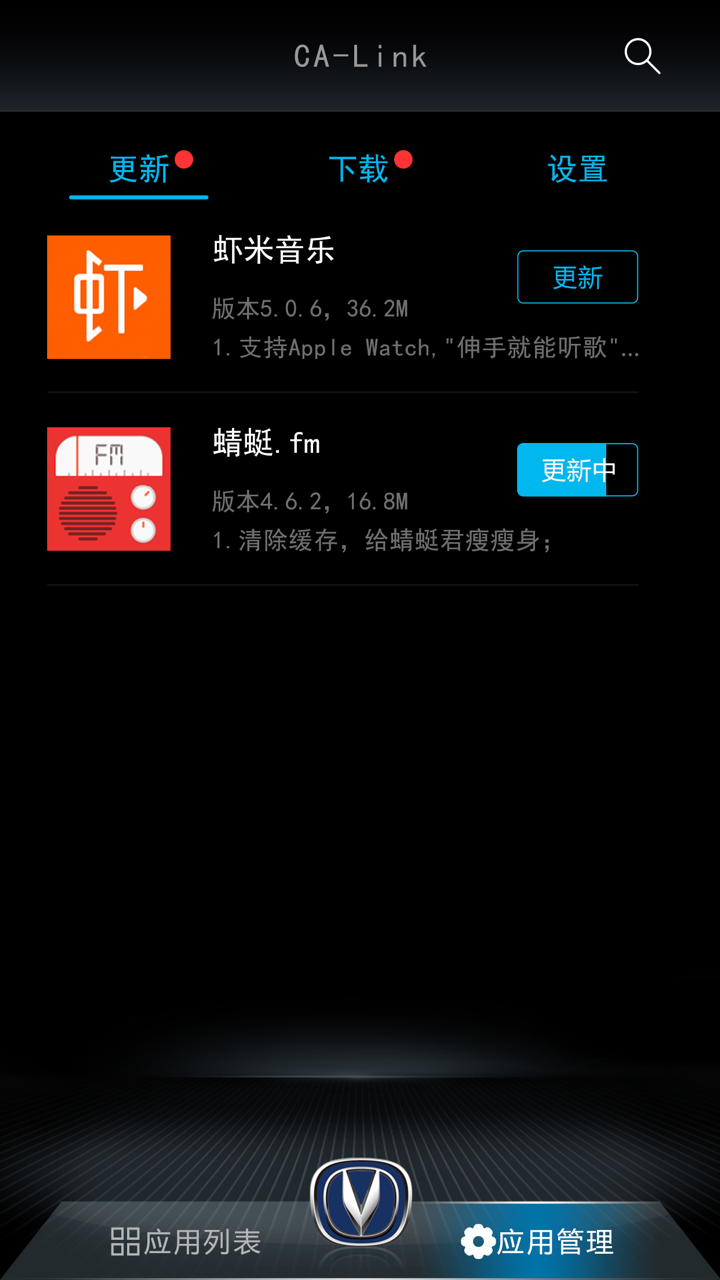
Task: Tap the Xiami Music (虾米音乐) app icon
Action: click(x=108, y=297)
